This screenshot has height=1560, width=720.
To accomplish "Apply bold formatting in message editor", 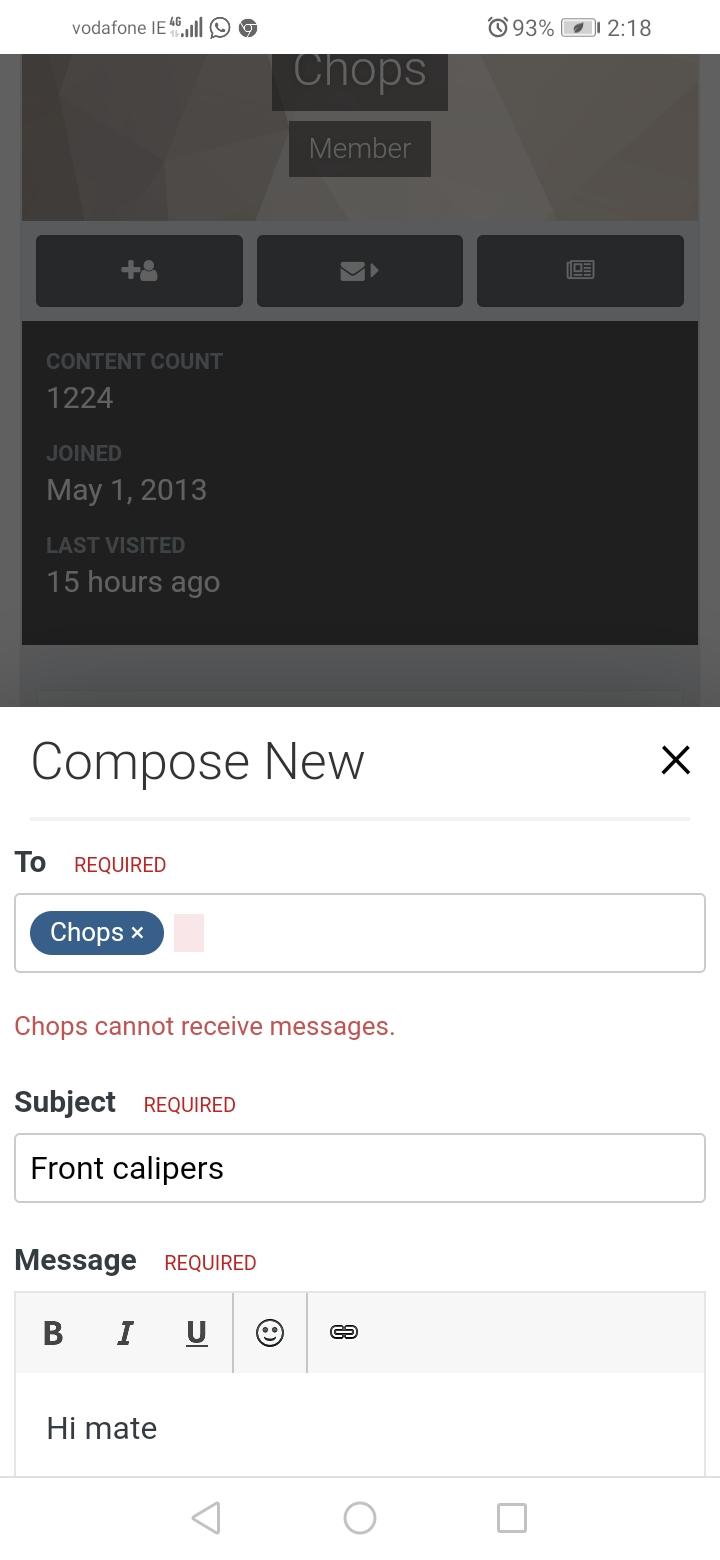I will pyautogui.click(x=54, y=1333).
